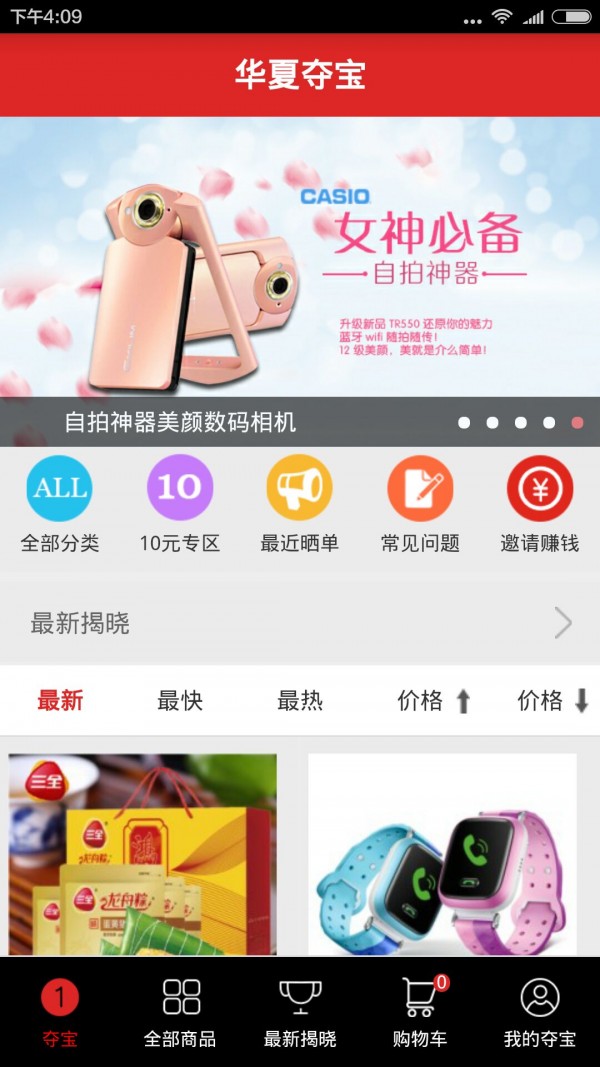This screenshot has height=1067, width=600.
Task: Switch to 最新揭晓 bottom tab
Action: (300, 1012)
